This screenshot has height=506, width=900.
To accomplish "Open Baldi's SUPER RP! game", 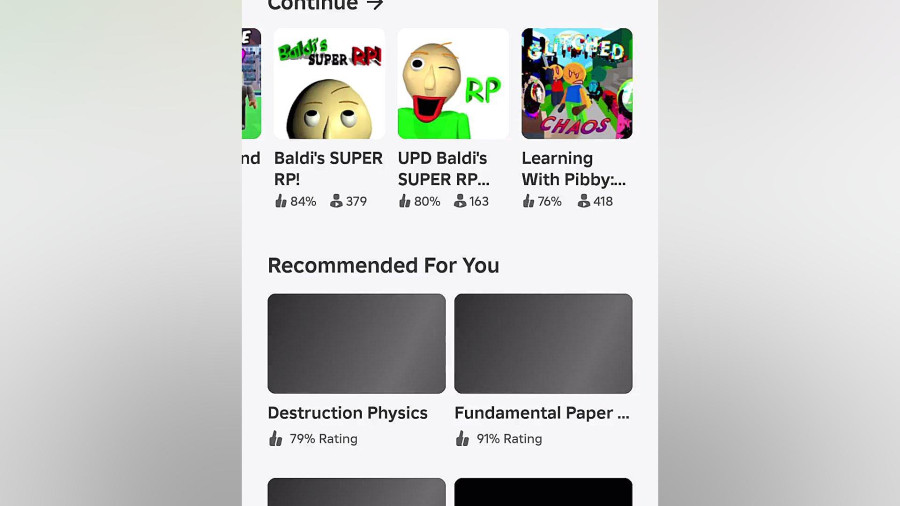I will [329, 85].
